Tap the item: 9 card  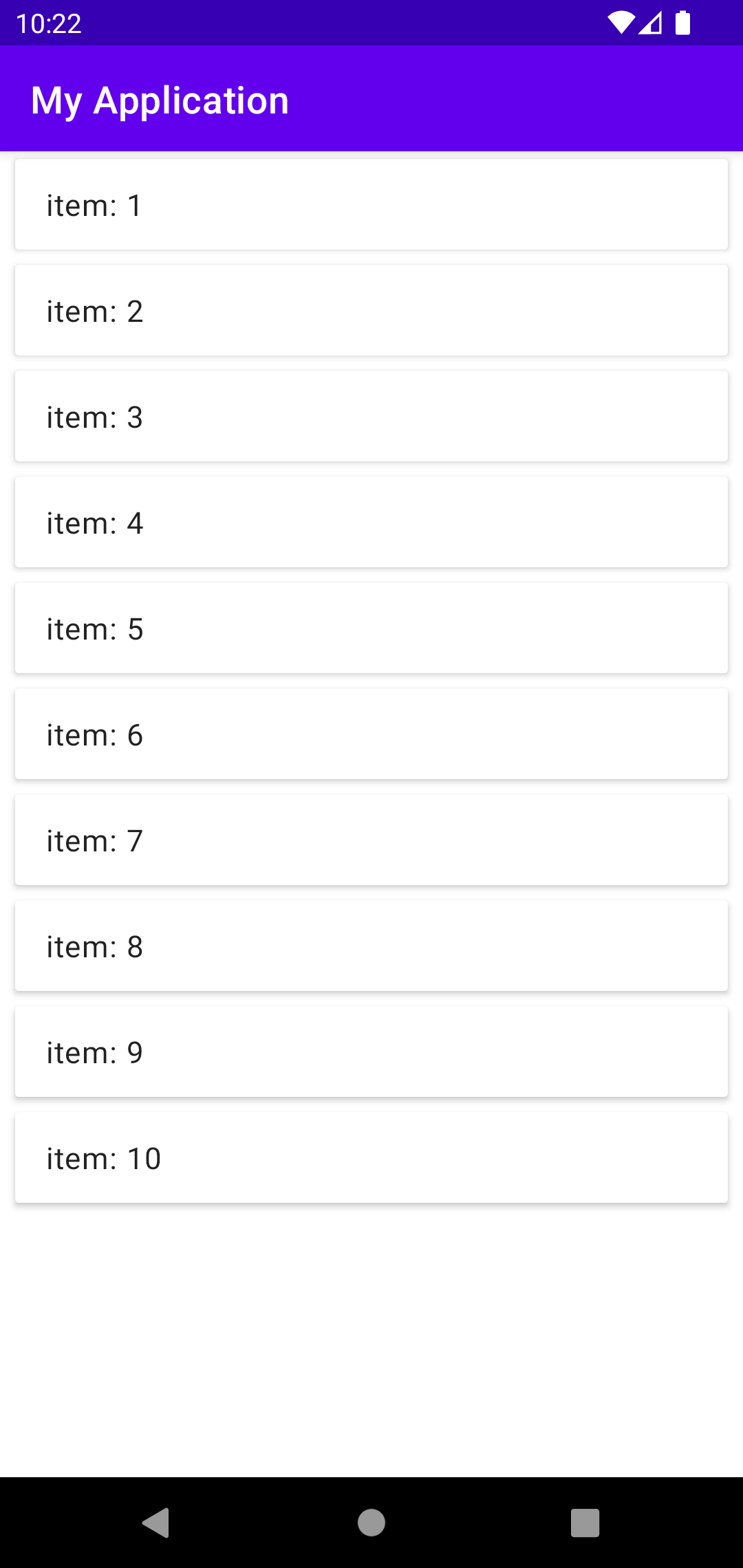pyautogui.click(x=371, y=1052)
